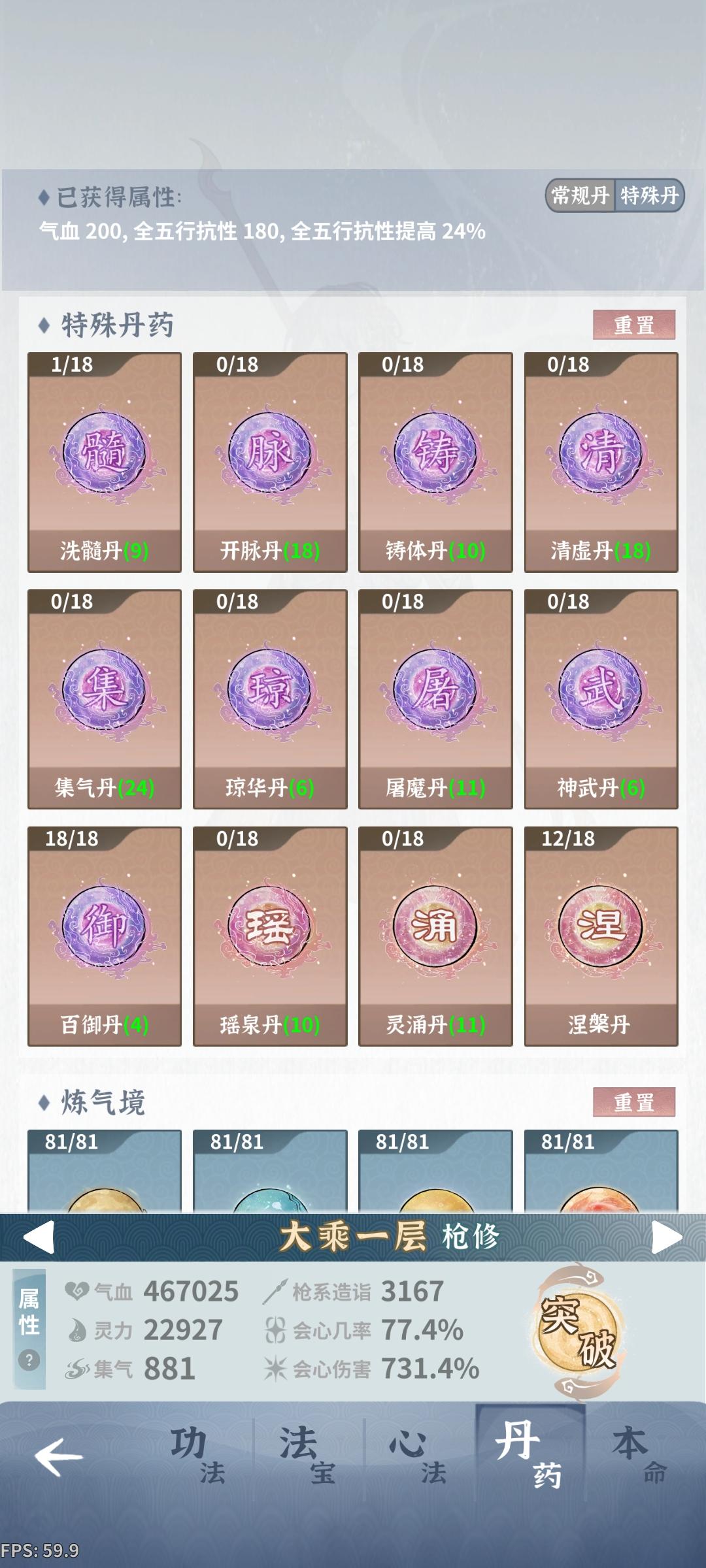Click the 清虚丹 pill icon
This screenshot has height=1568, width=706.
click(x=601, y=451)
